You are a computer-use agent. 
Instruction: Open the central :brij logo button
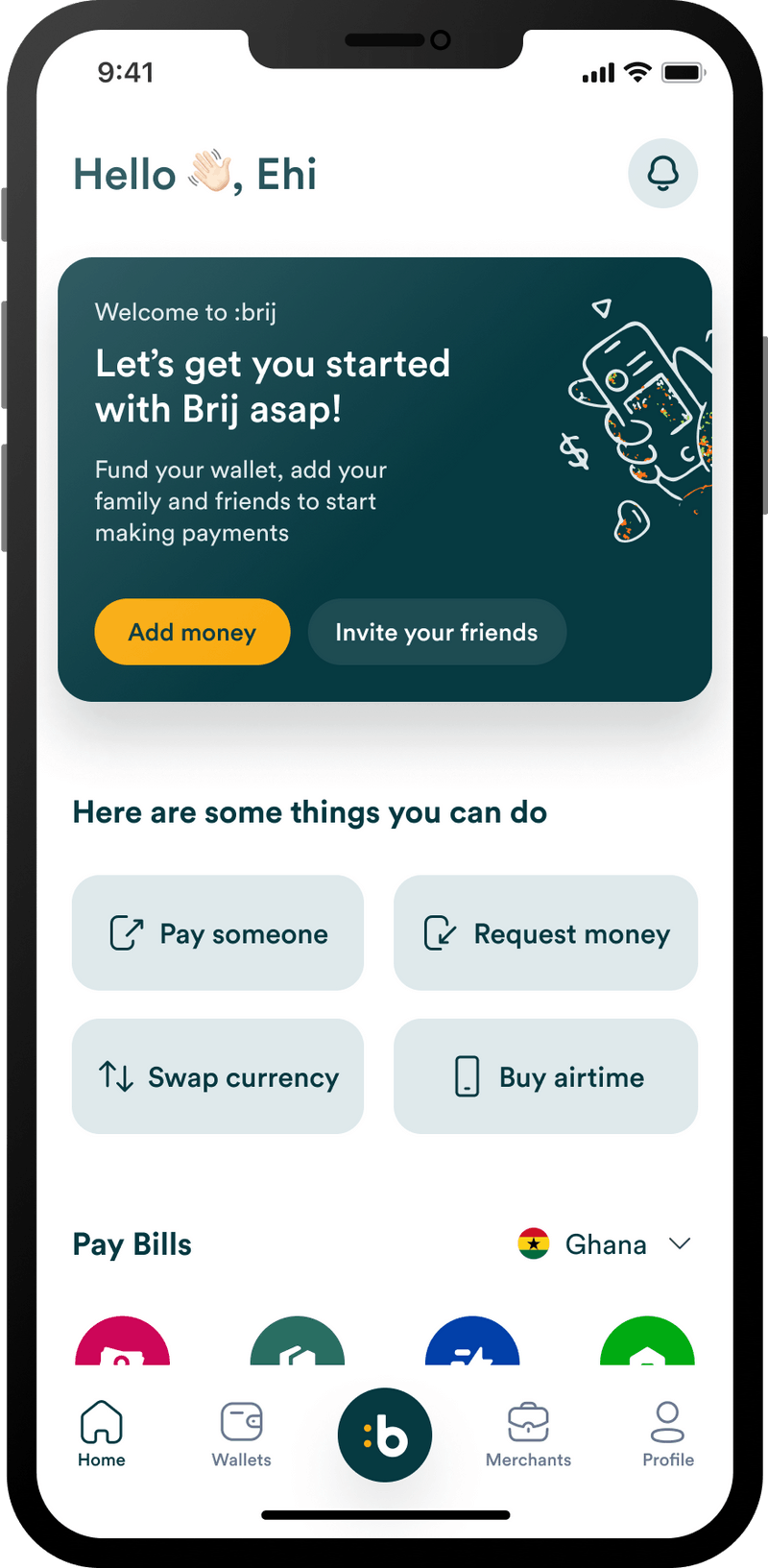click(x=385, y=1434)
